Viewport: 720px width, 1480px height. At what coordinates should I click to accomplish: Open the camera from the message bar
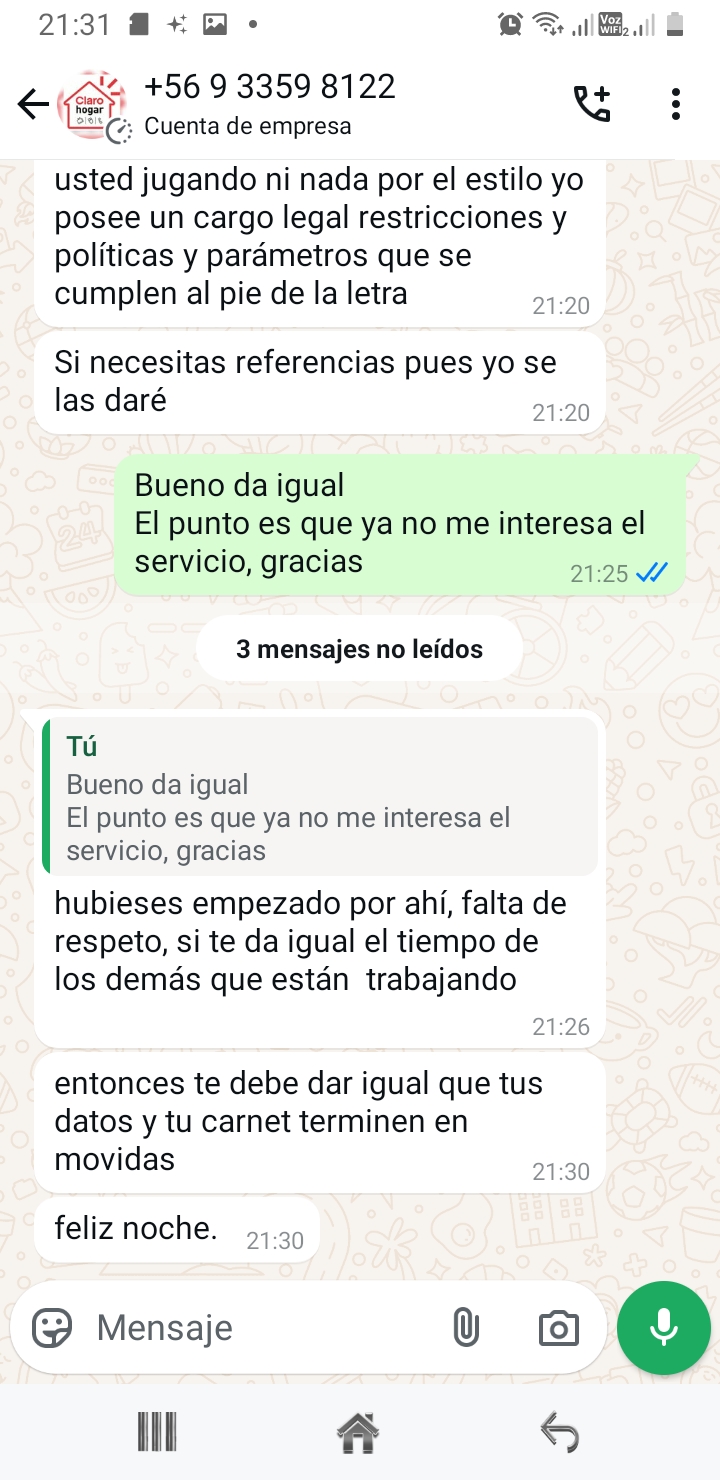[x=558, y=1328]
